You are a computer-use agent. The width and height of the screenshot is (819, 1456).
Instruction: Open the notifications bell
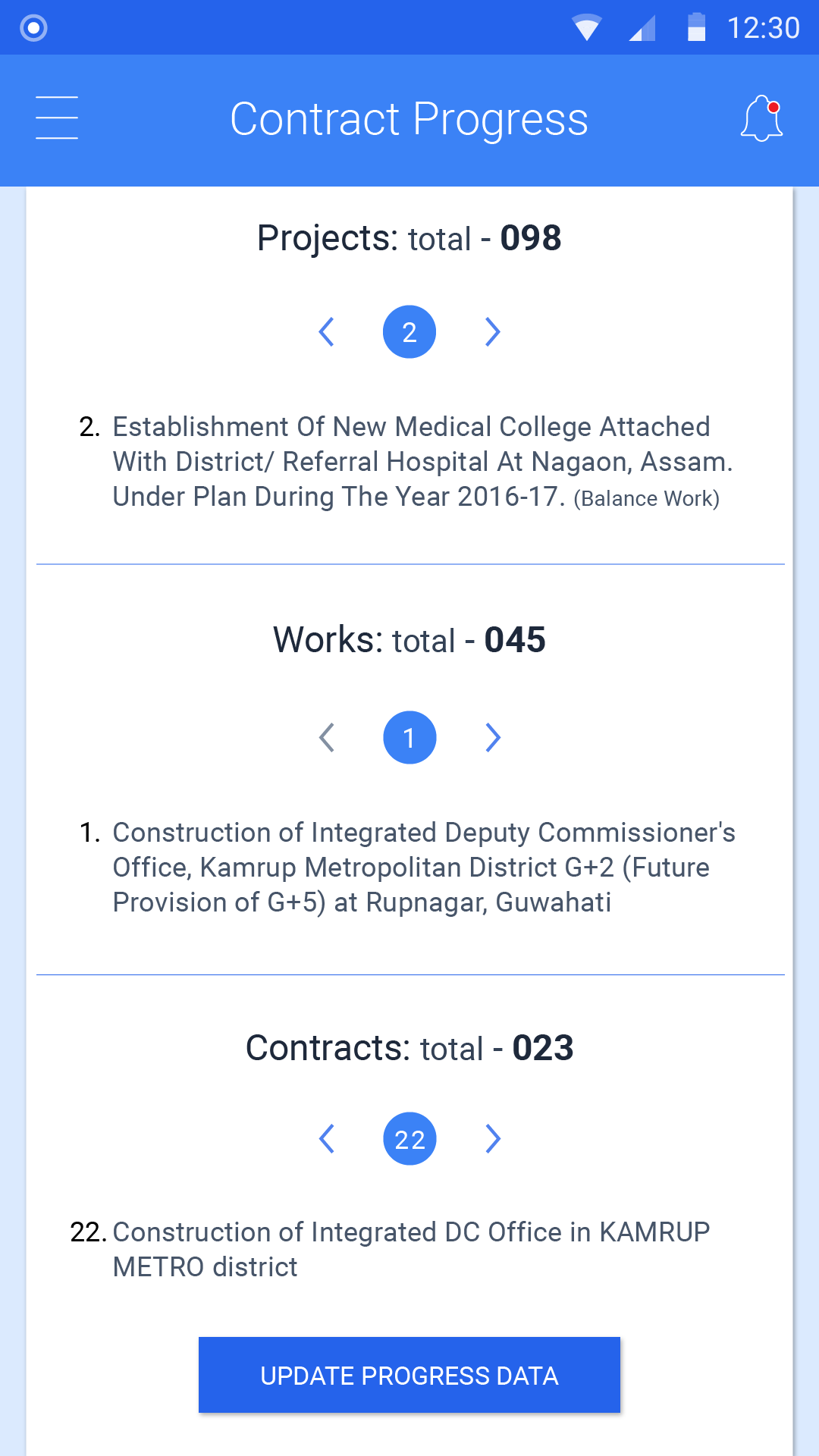(x=761, y=118)
